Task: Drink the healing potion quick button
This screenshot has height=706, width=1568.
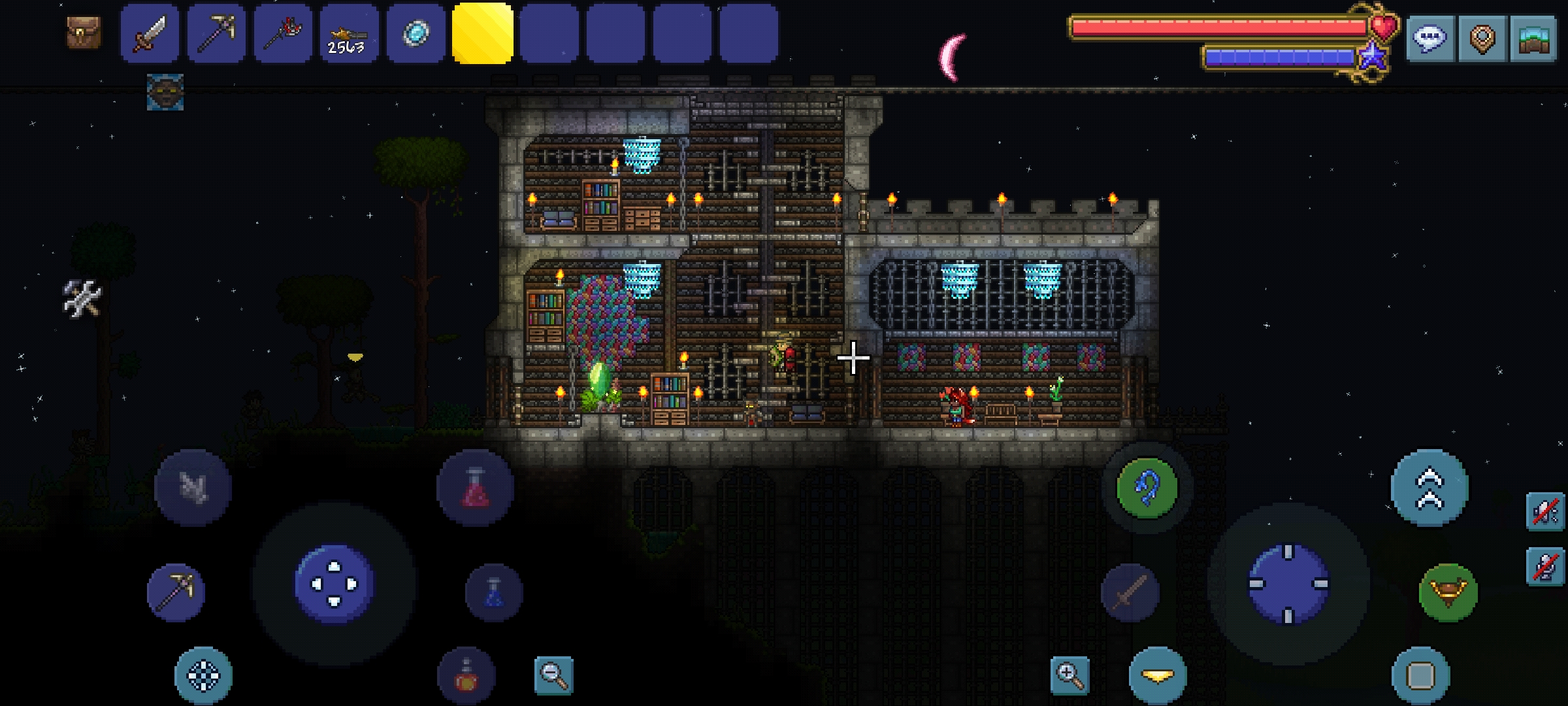Action: pos(475,488)
